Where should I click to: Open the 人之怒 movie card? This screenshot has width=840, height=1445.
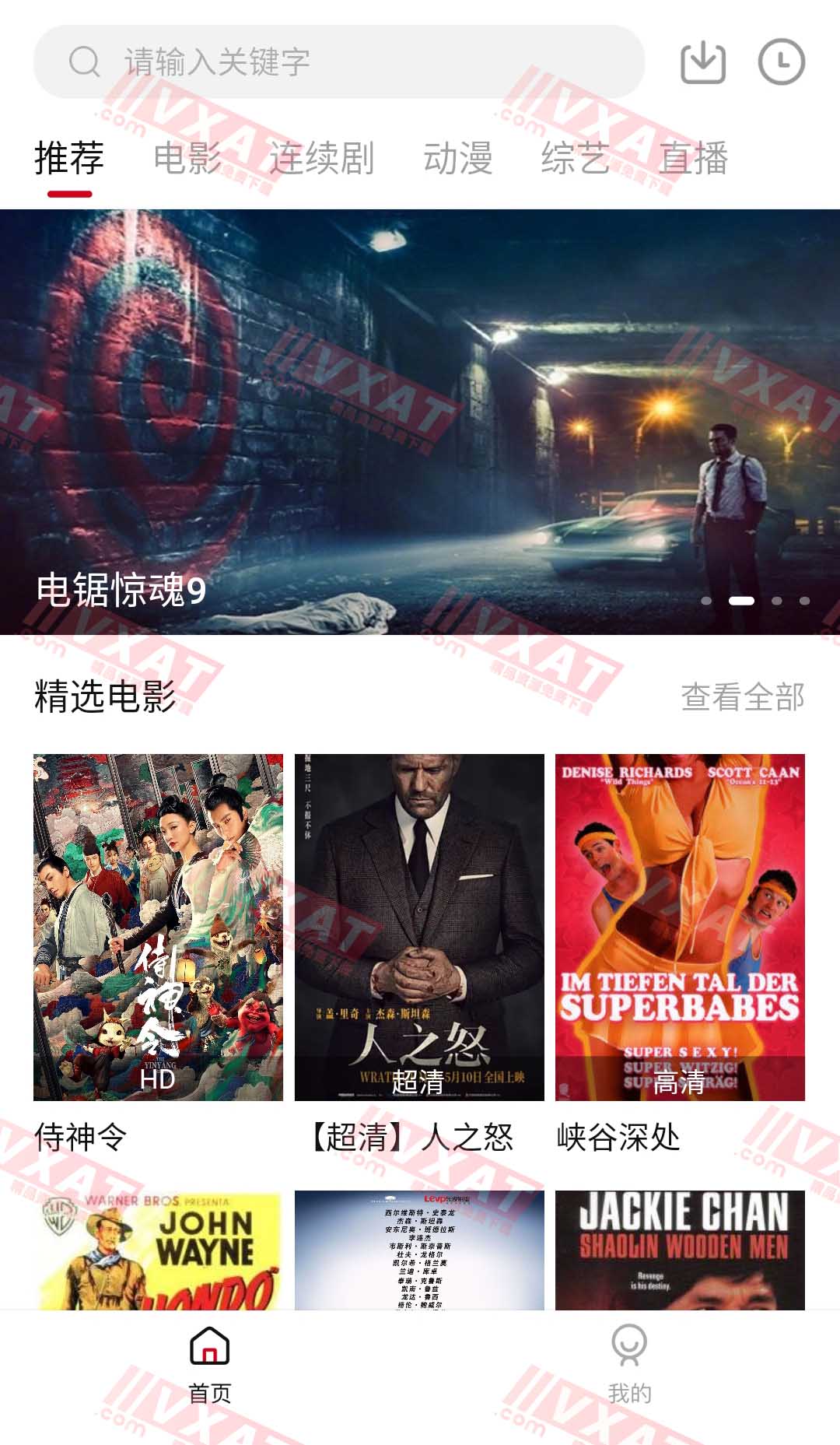[x=419, y=927]
